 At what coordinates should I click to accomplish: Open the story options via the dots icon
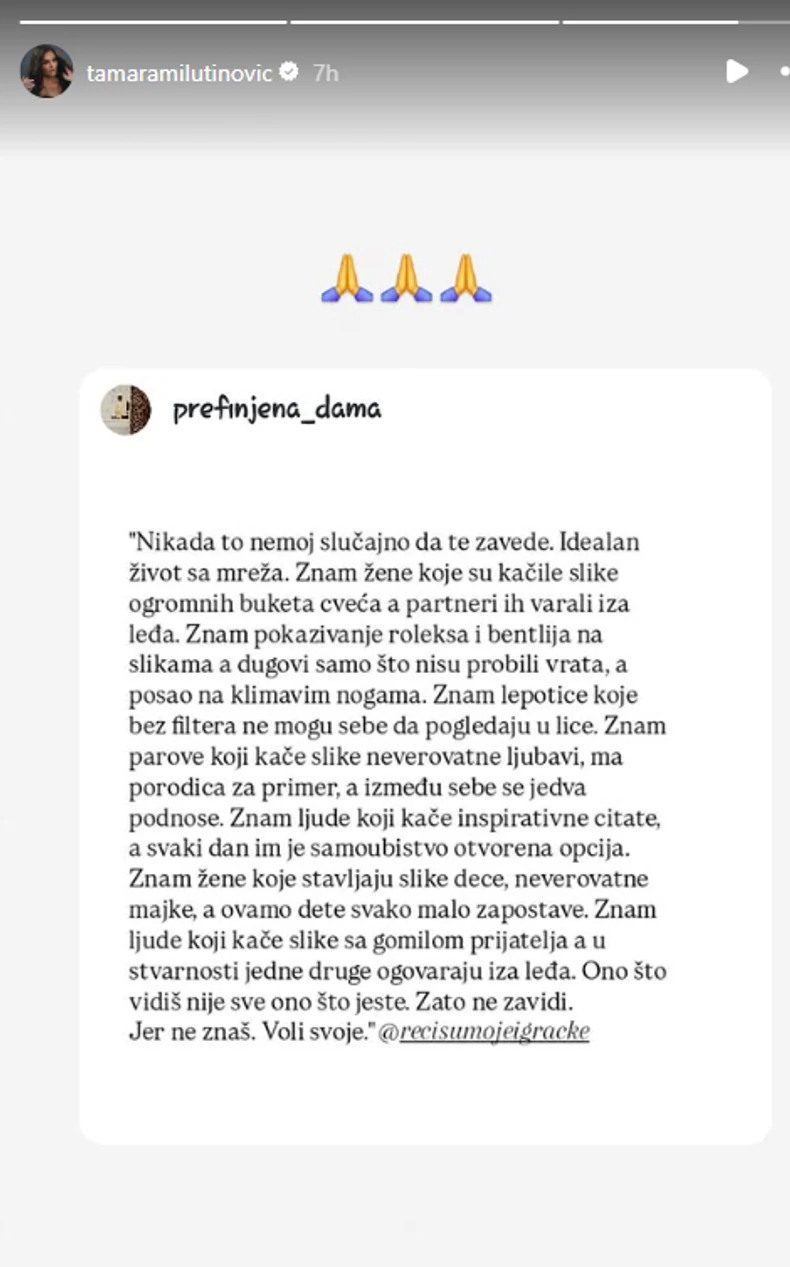[783, 71]
